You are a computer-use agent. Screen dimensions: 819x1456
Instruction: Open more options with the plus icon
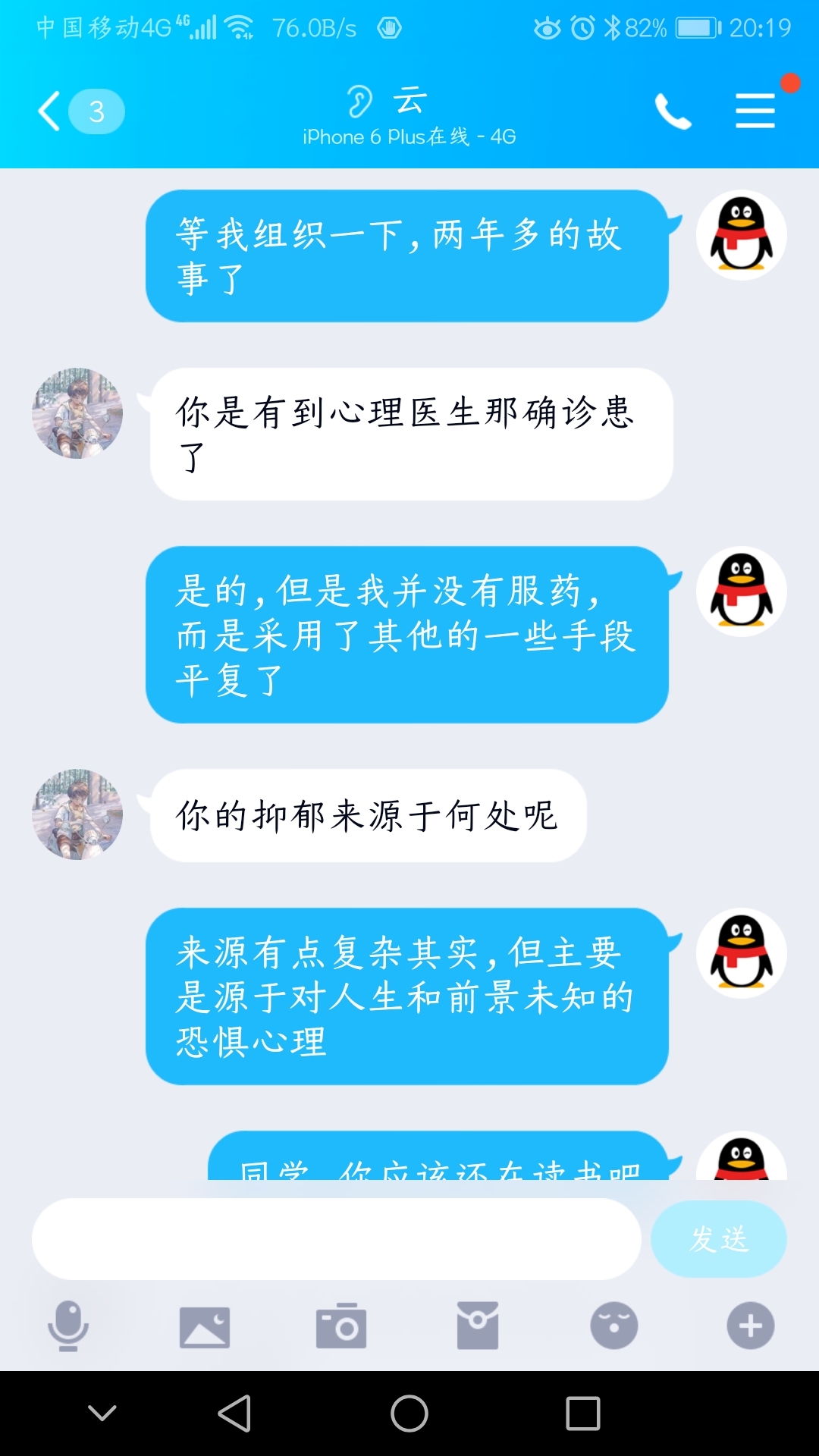(751, 1326)
